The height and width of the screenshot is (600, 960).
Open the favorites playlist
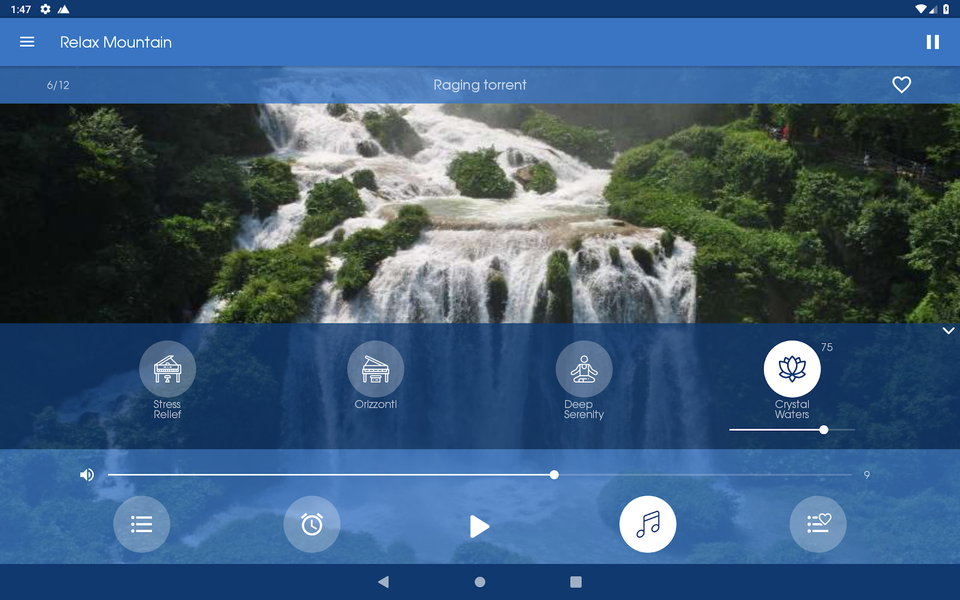(x=818, y=524)
